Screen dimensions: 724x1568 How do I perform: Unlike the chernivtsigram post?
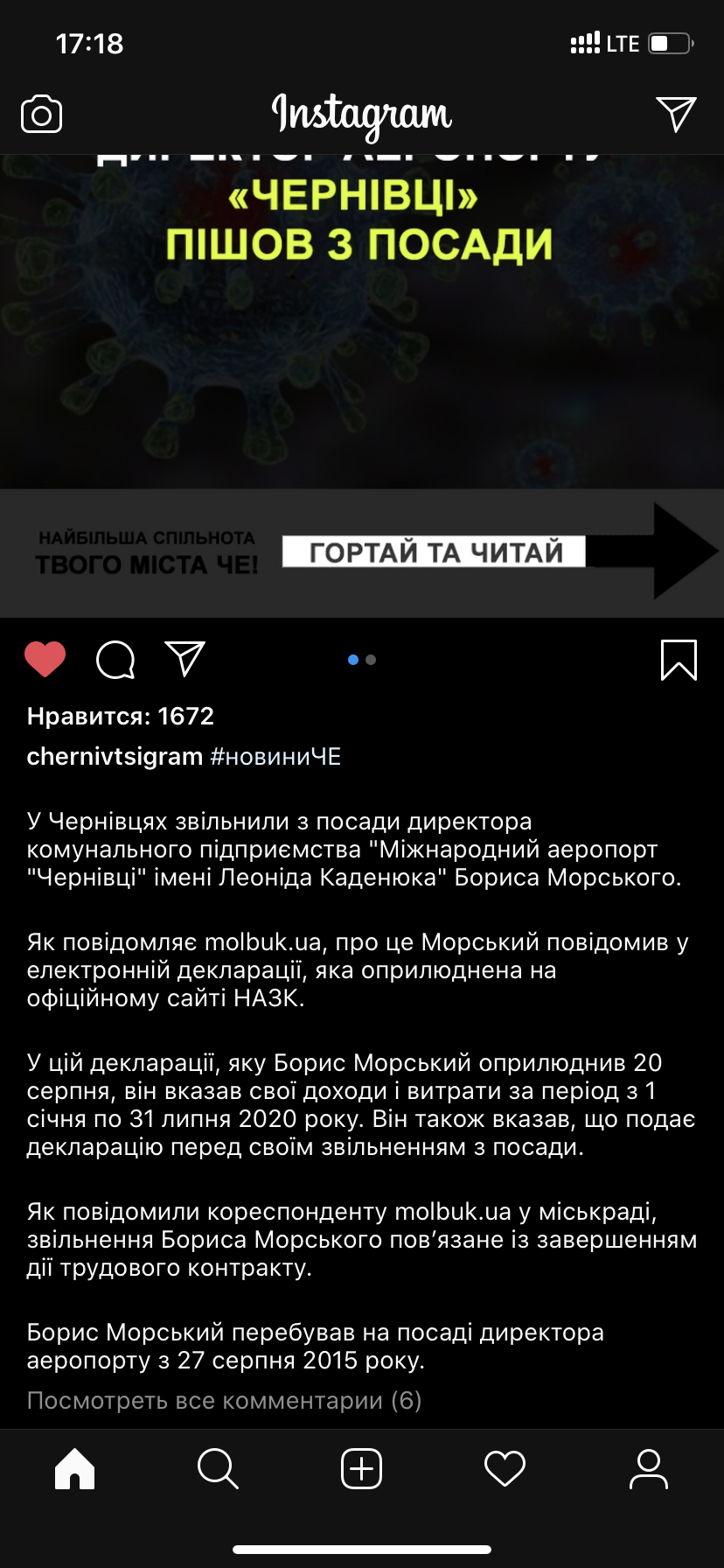point(45,659)
